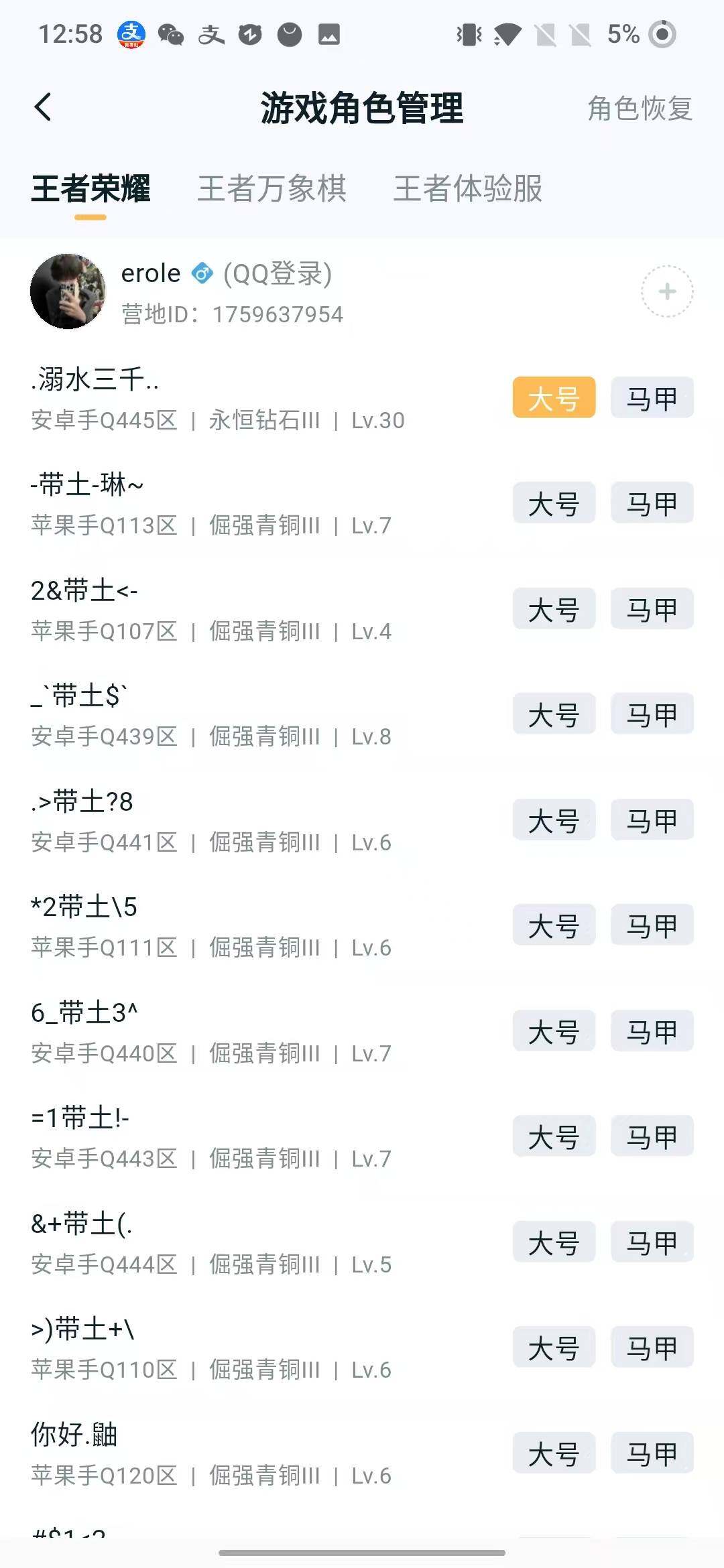Tag role 2&带土<- as 马甲
724x1568 pixels.
coord(652,608)
